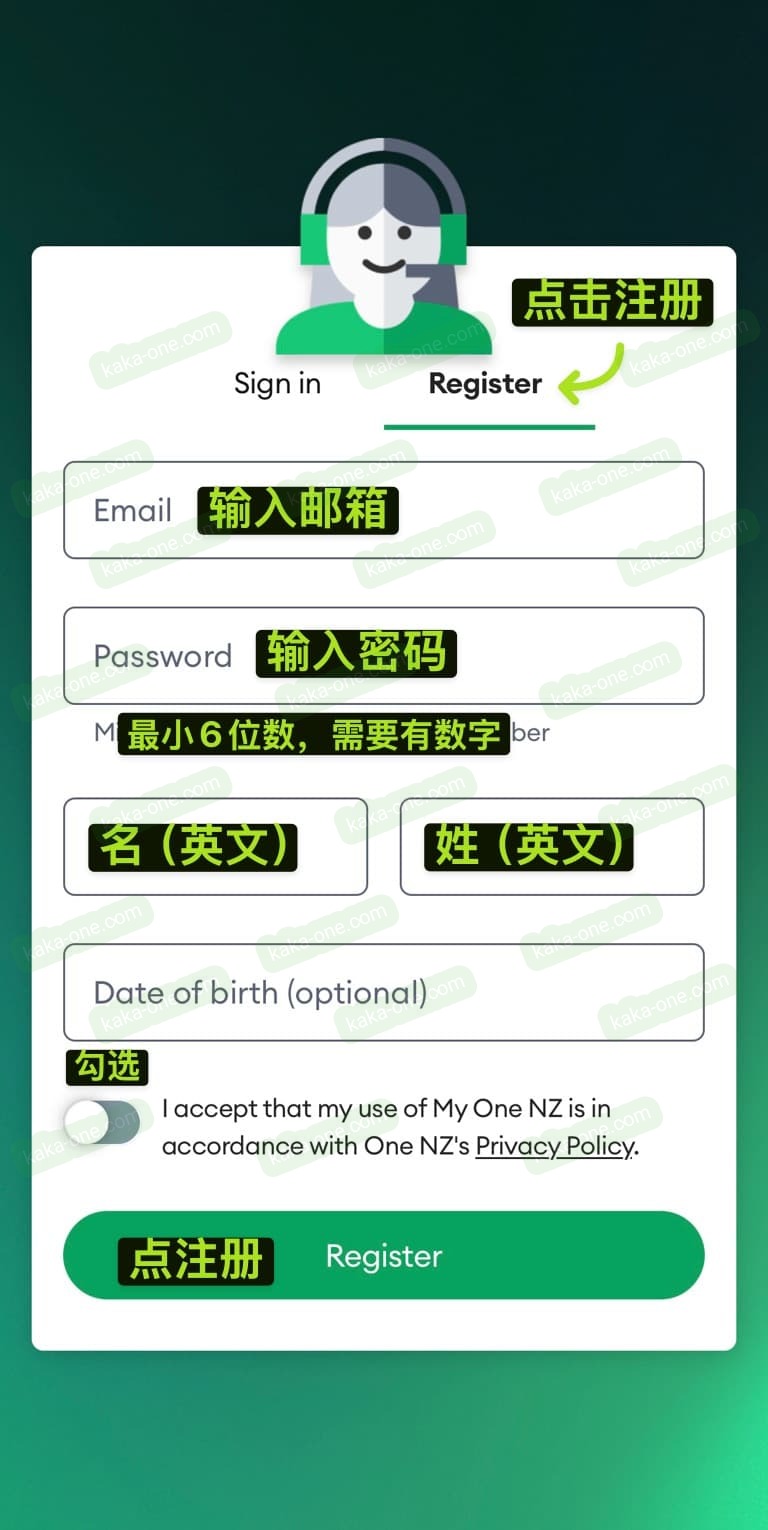768x1530 pixels.
Task: Click the Date of birth (optional) field
Action: 383,991
